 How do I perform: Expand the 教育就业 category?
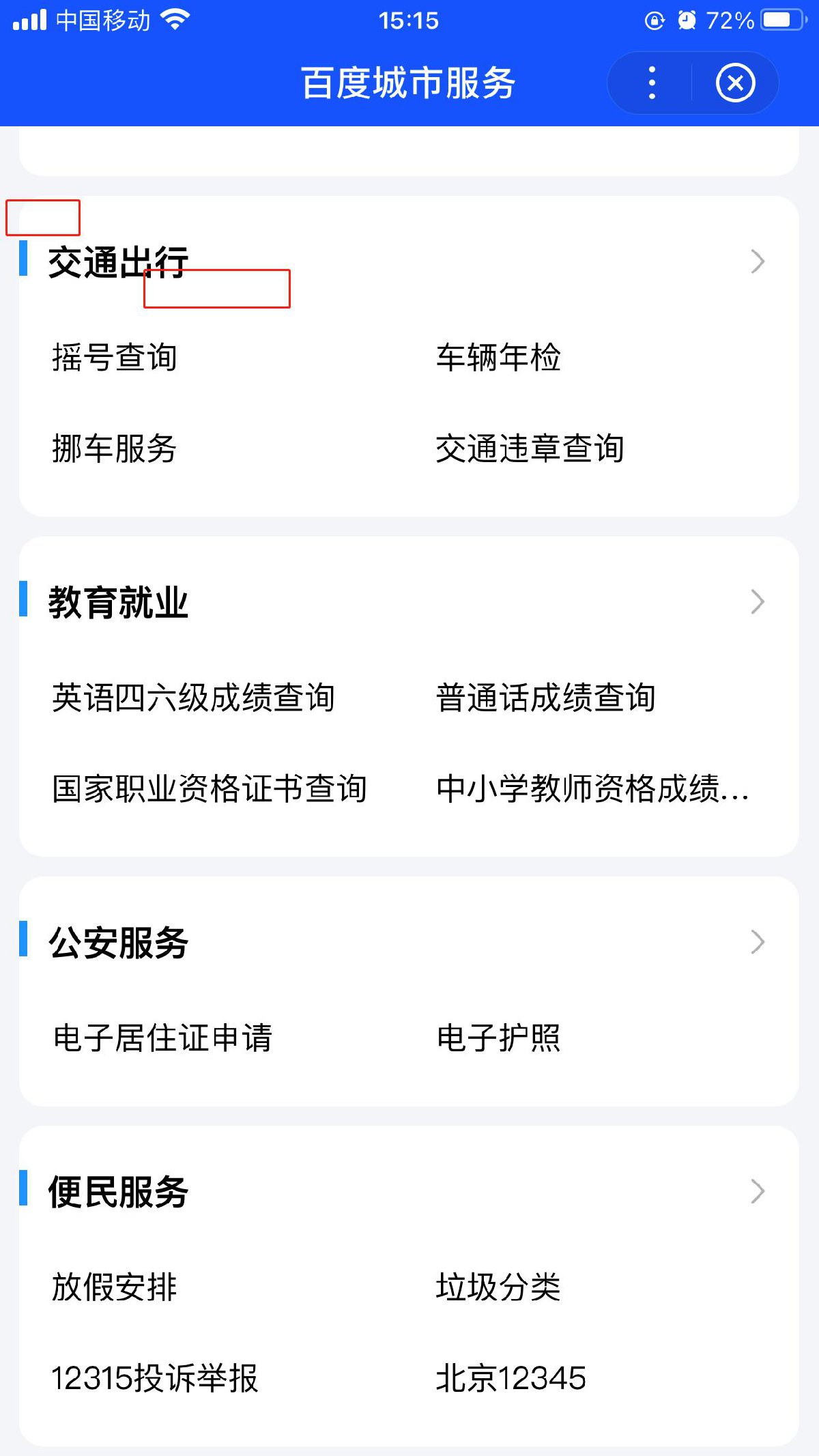click(757, 601)
